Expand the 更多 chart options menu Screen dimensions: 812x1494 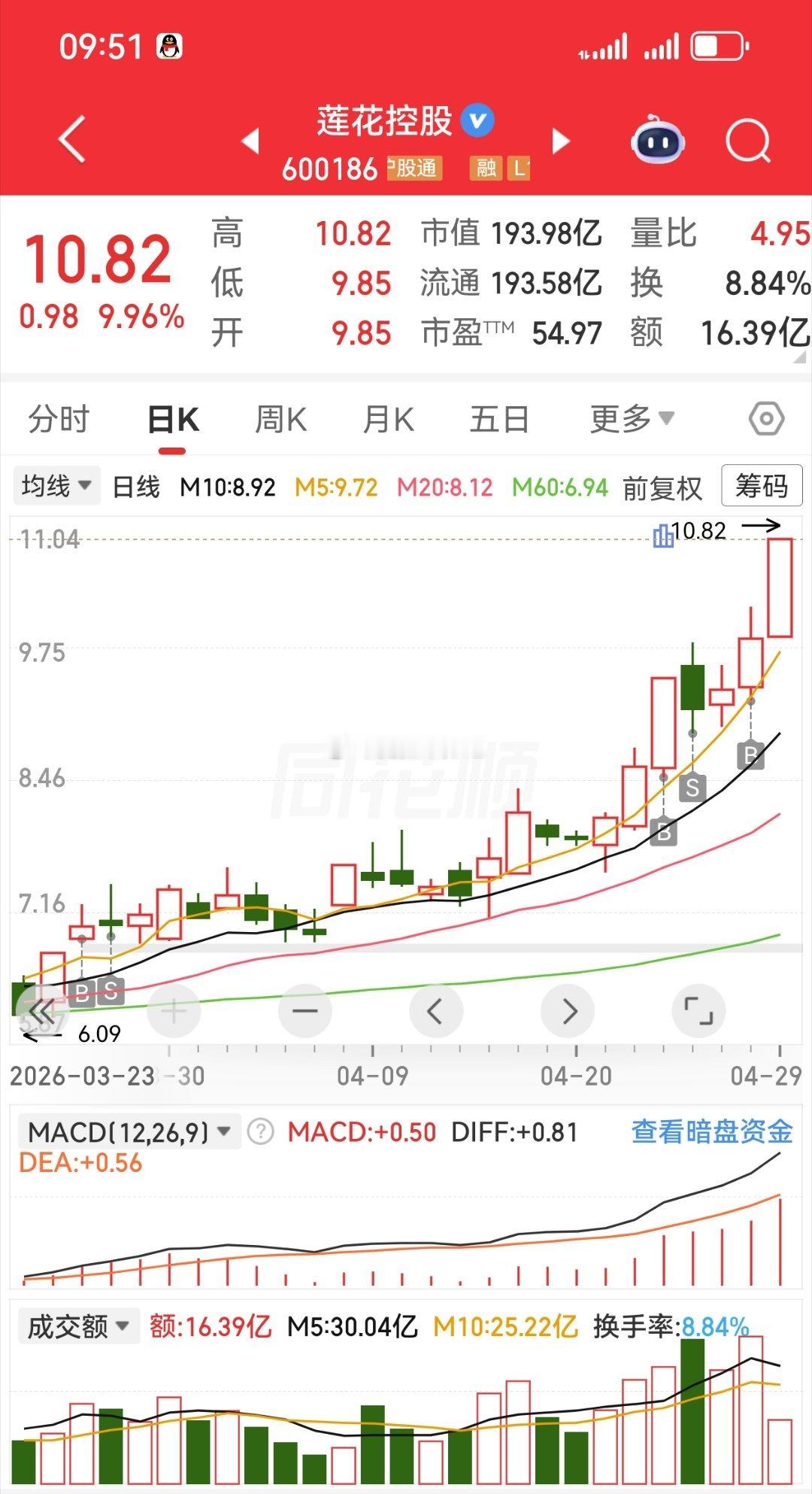(x=629, y=419)
